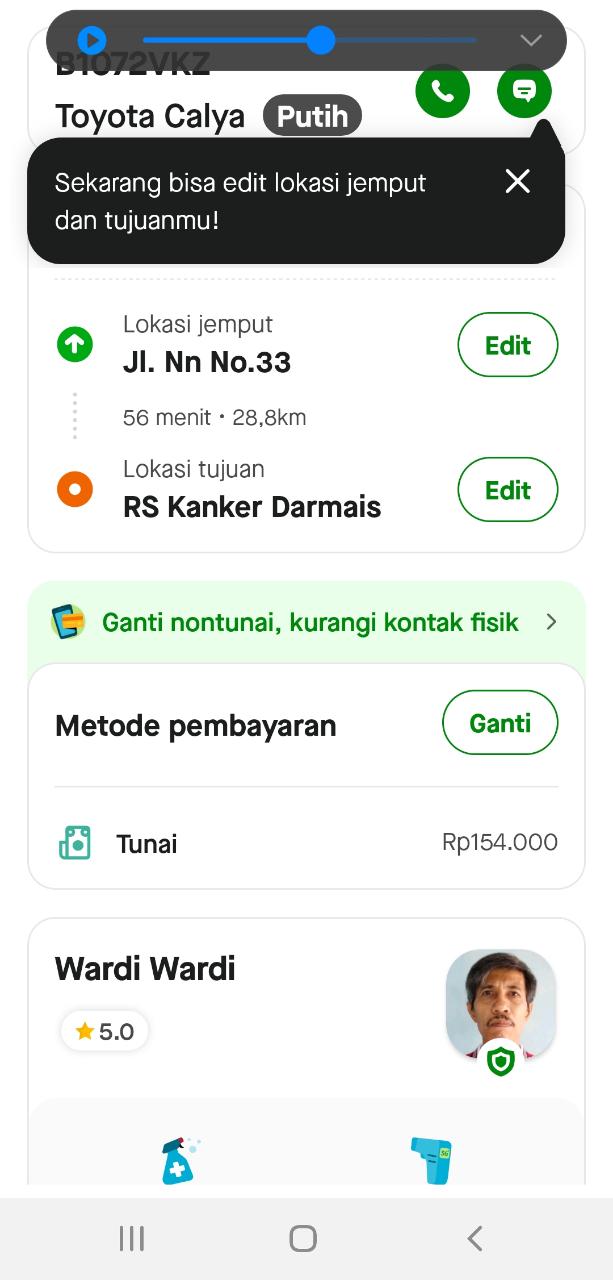This screenshot has height=1280, width=613.
Task: Call the driver with the phone icon
Action: pyautogui.click(x=442, y=91)
